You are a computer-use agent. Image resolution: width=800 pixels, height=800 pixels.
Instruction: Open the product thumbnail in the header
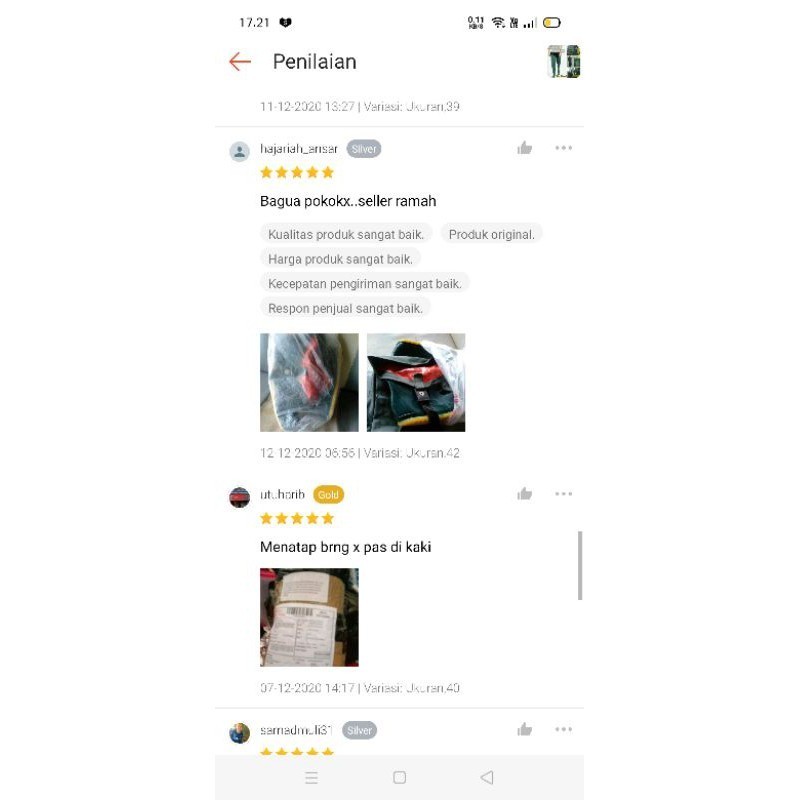click(563, 62)
